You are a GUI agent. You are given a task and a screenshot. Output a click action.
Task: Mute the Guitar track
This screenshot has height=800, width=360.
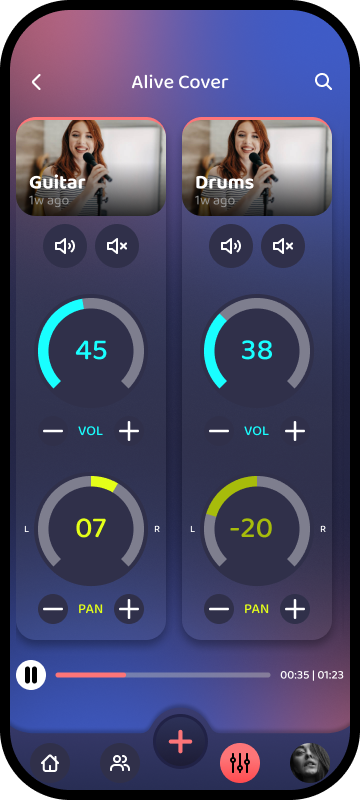click(117, 246)
